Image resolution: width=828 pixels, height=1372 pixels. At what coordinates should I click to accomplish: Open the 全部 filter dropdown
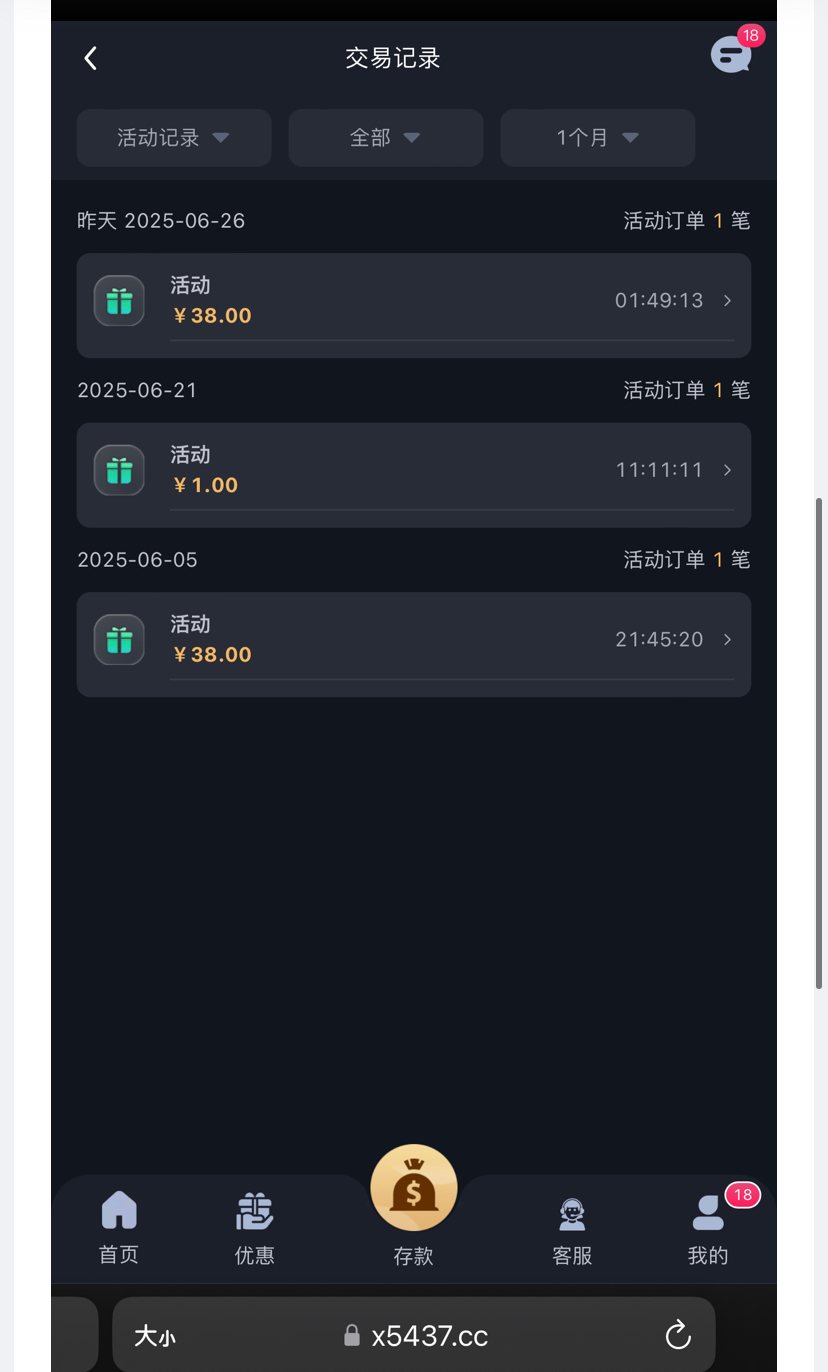[385, 138]
